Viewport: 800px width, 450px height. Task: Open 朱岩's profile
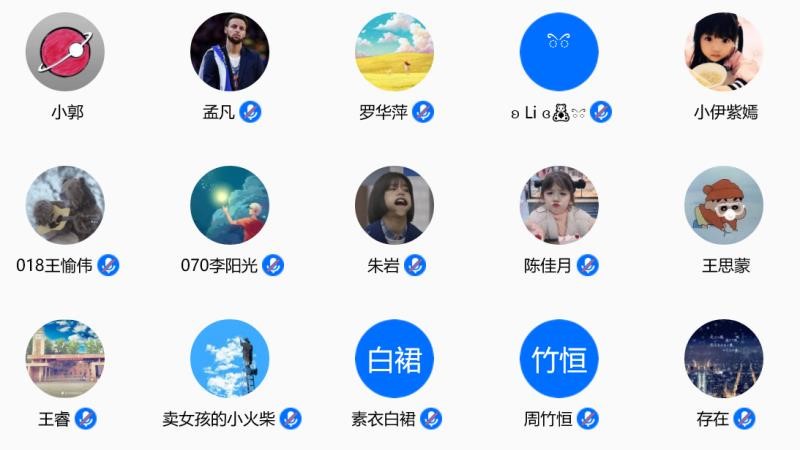point(395,205)
